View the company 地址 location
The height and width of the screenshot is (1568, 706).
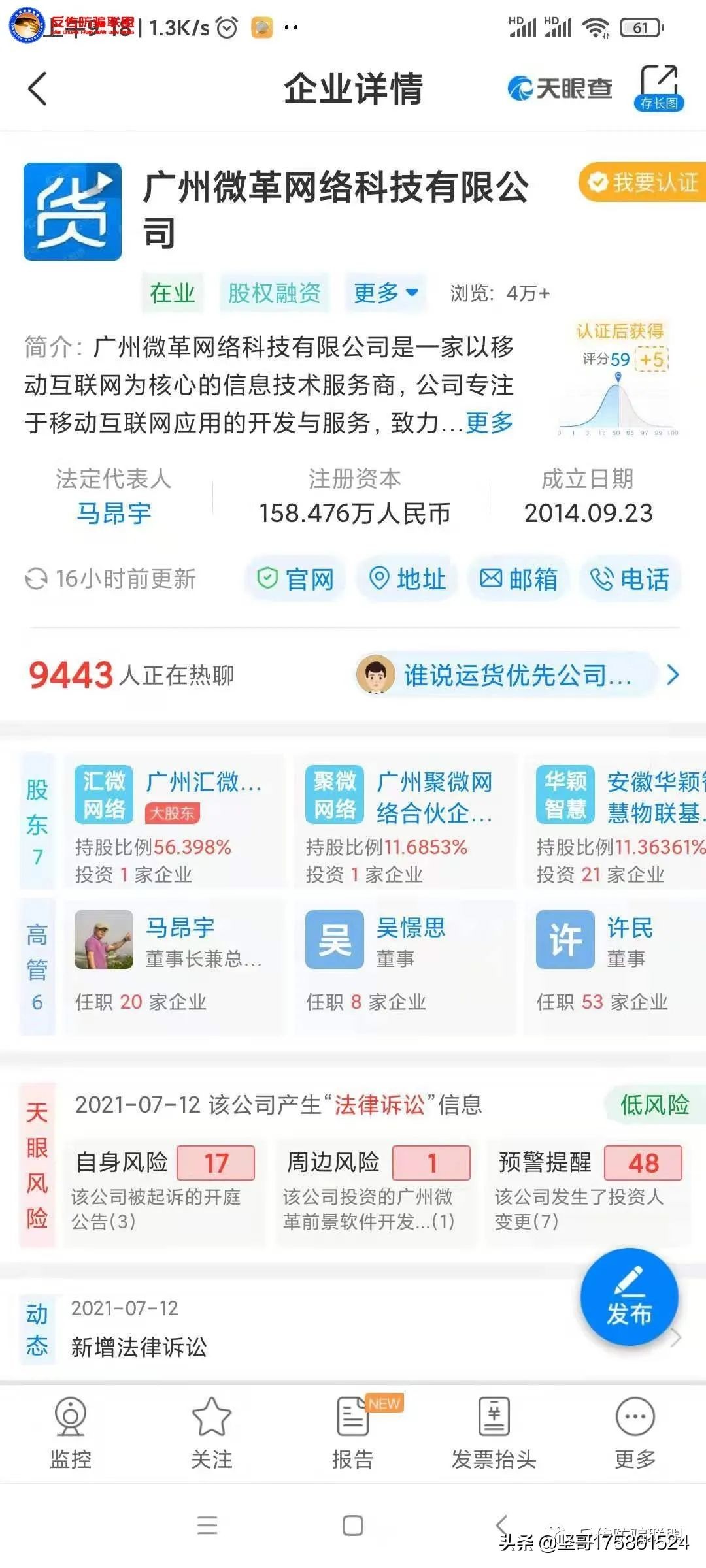click(407, 578)
